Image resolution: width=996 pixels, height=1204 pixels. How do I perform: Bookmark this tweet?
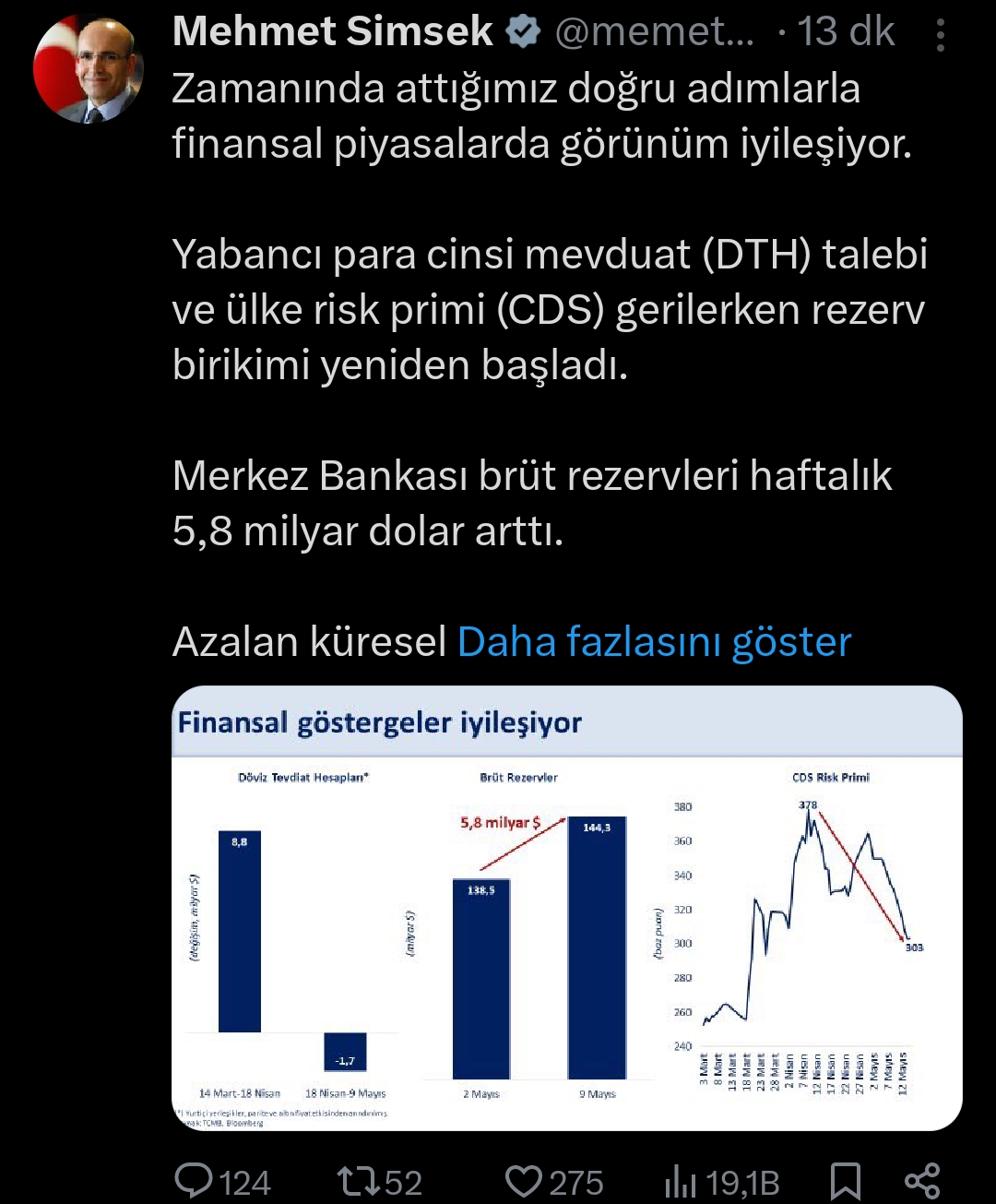[x=845, y=1182]
